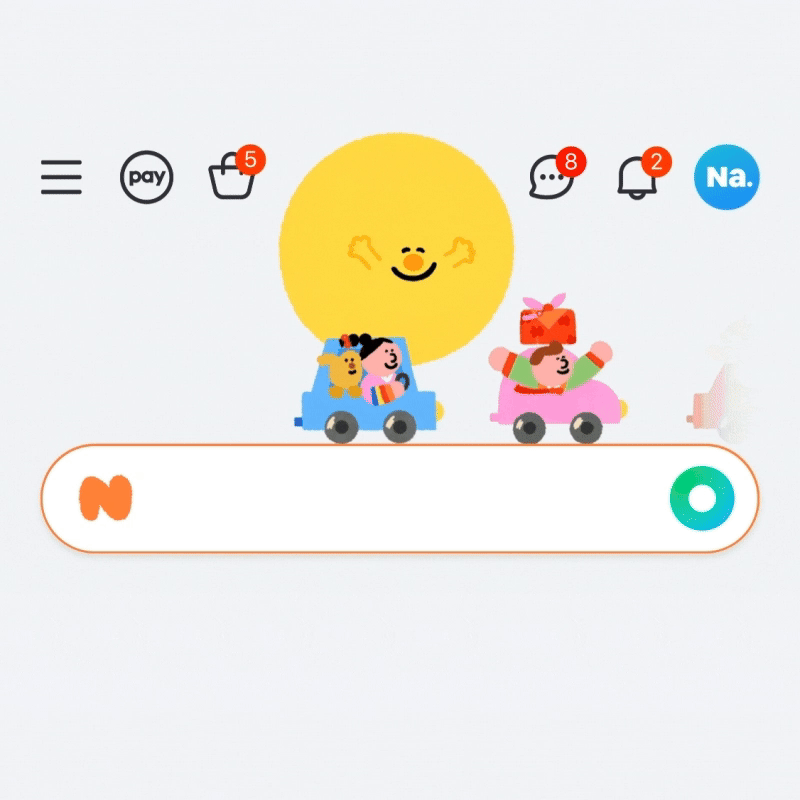This screenshot has height=800, width=800.
Task: Open the notifications bell
Action: tap(636, 178)
